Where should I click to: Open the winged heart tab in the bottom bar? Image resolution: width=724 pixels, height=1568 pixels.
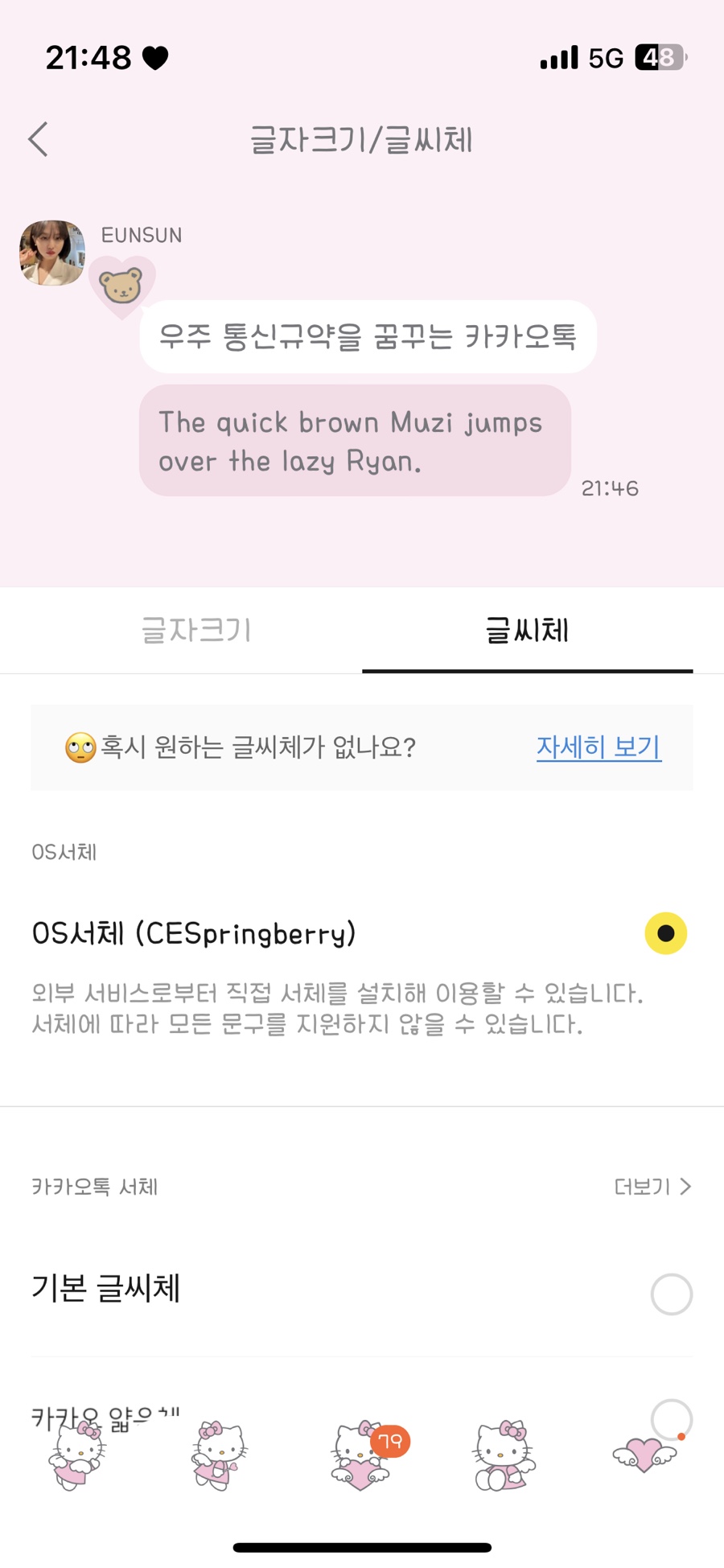tap(644, 1455)
